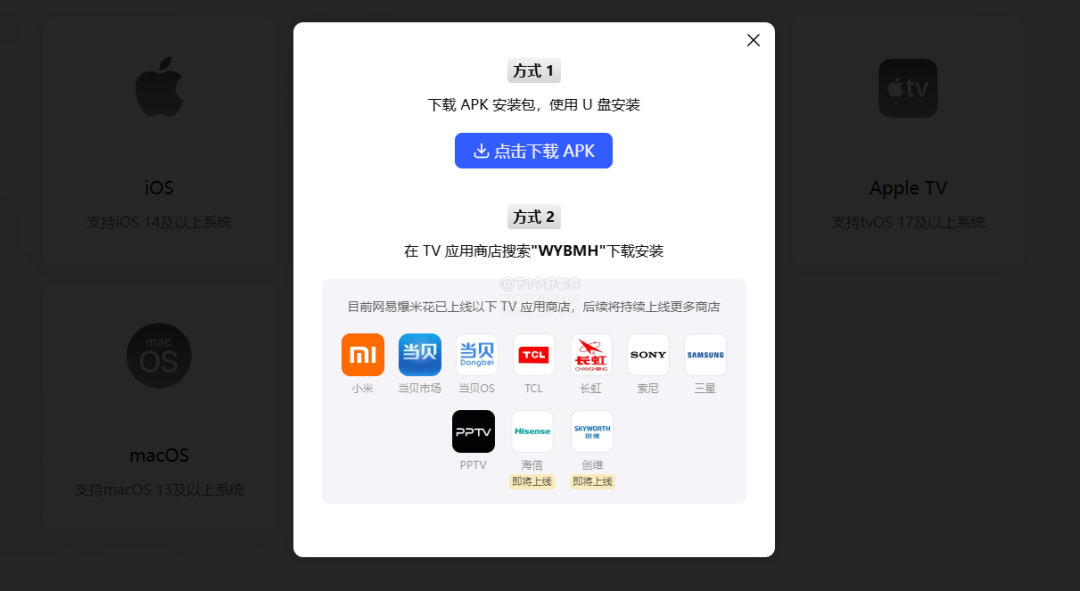Close the TV install dialog
The width and height of the screenshot is (1080, 591).
tap(753, 40)
